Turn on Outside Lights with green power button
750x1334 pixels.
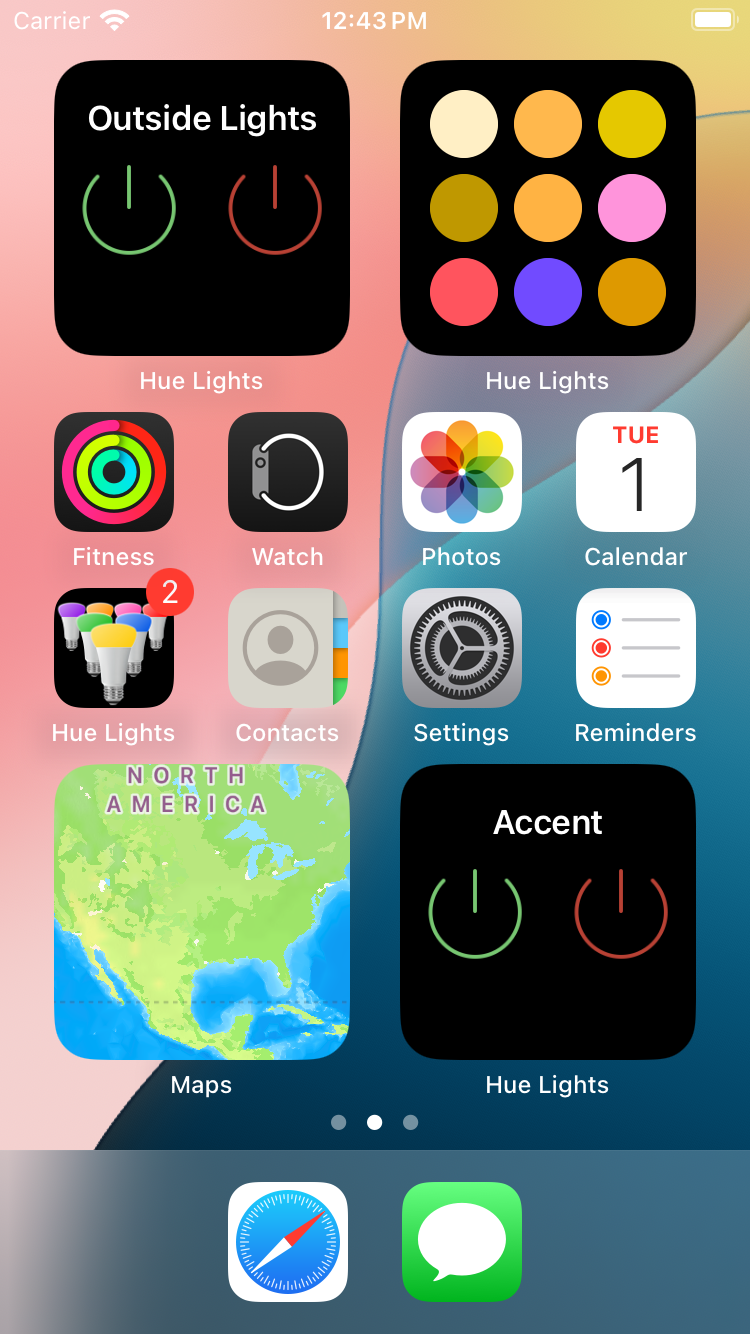coord(129,208)
